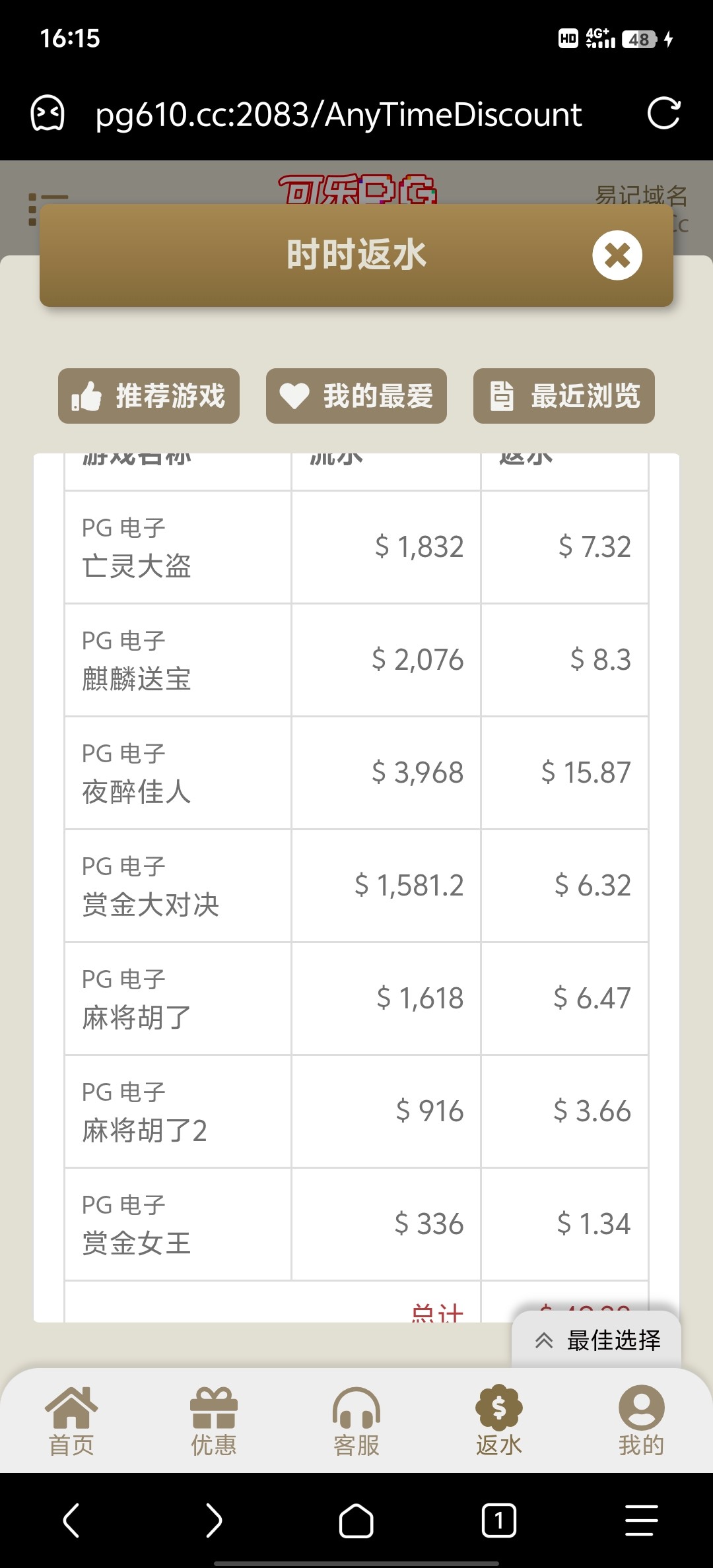The width and height of the screenshot is (713, 1568).
Task: Open 最近浏览 recent history
Action: pyautogui.click(x=564, y=396)
